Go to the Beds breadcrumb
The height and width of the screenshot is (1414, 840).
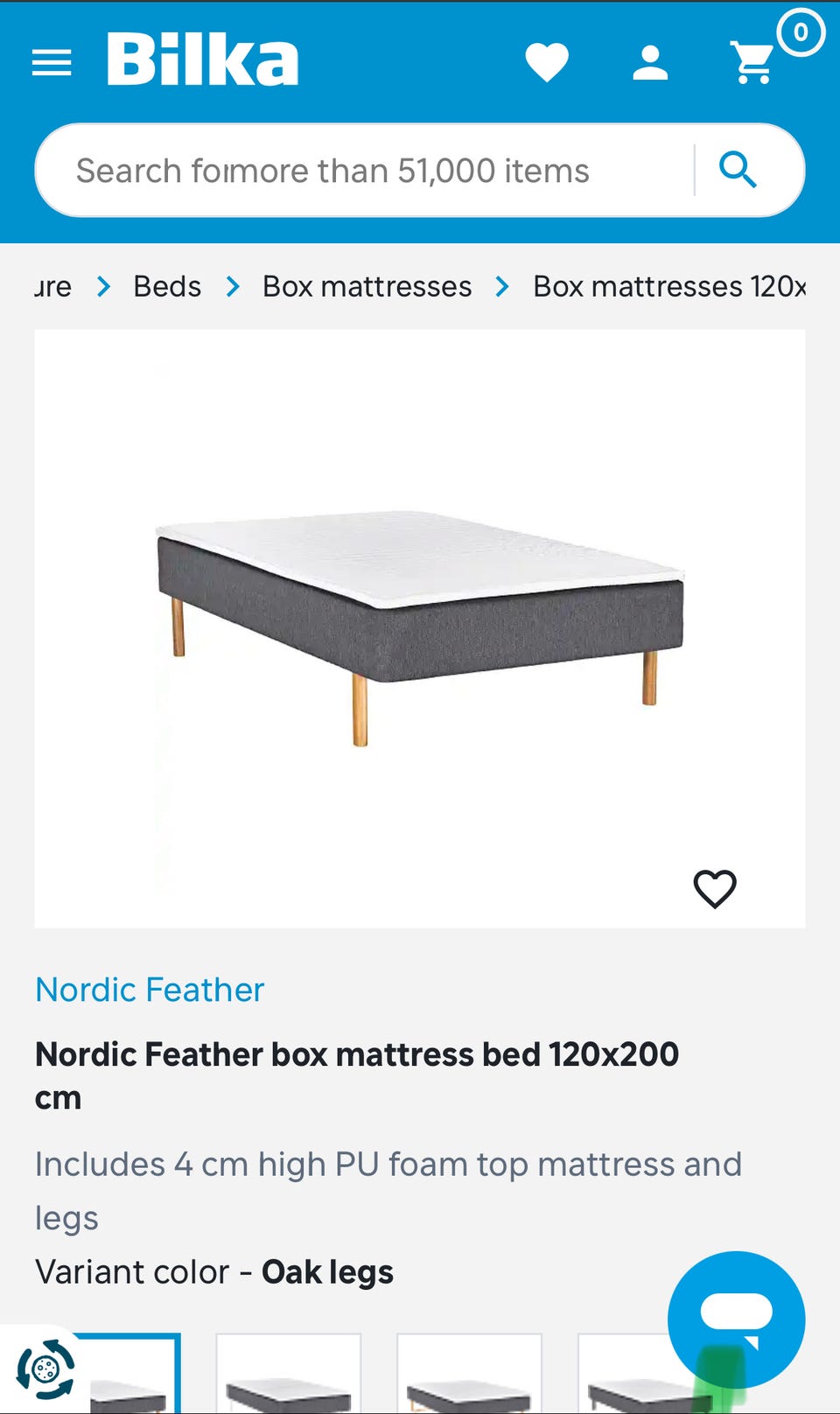pos(167,286)
